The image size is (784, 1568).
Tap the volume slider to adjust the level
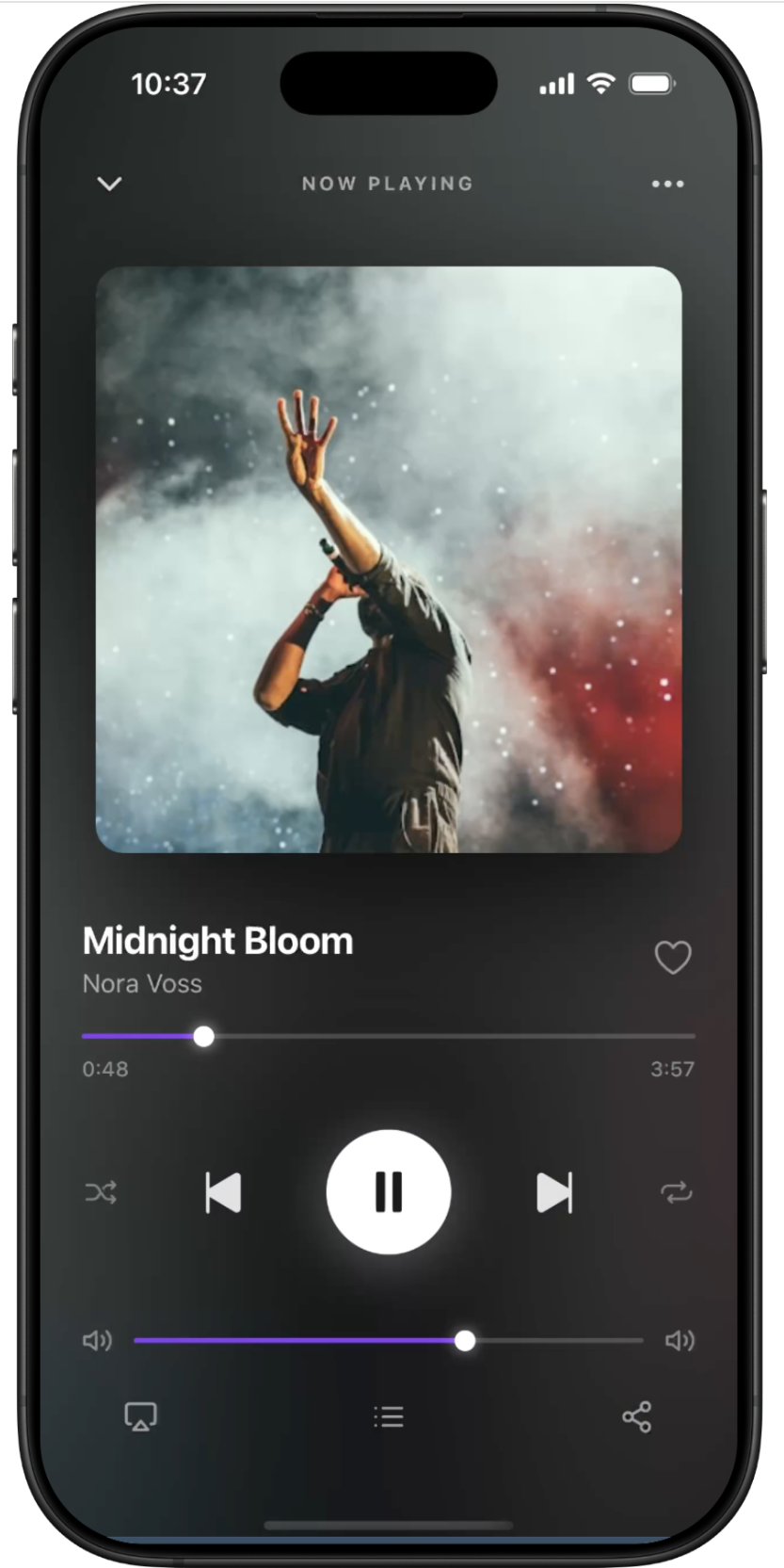tap(389, 1340)
